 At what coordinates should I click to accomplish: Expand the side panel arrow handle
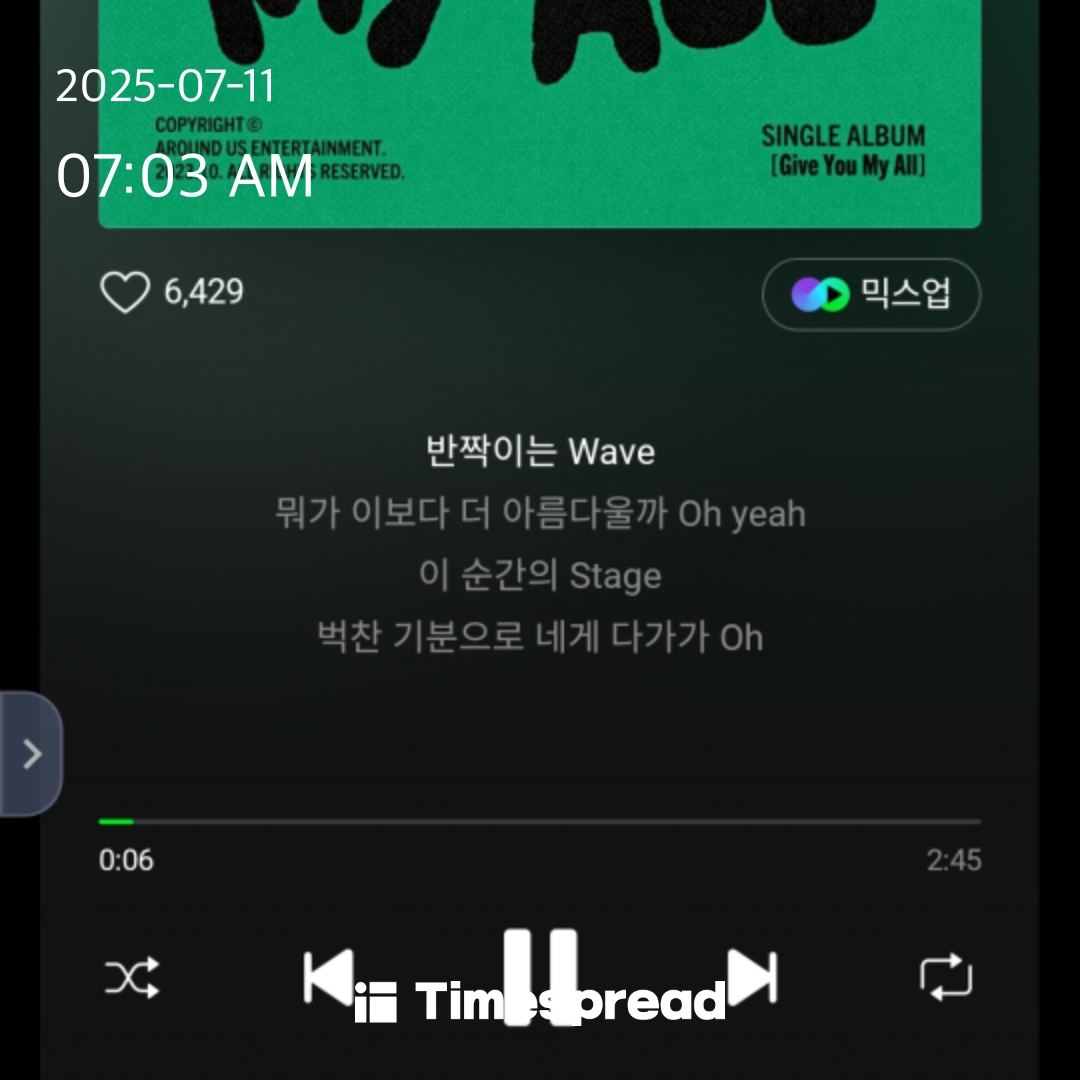coord(31,754)
